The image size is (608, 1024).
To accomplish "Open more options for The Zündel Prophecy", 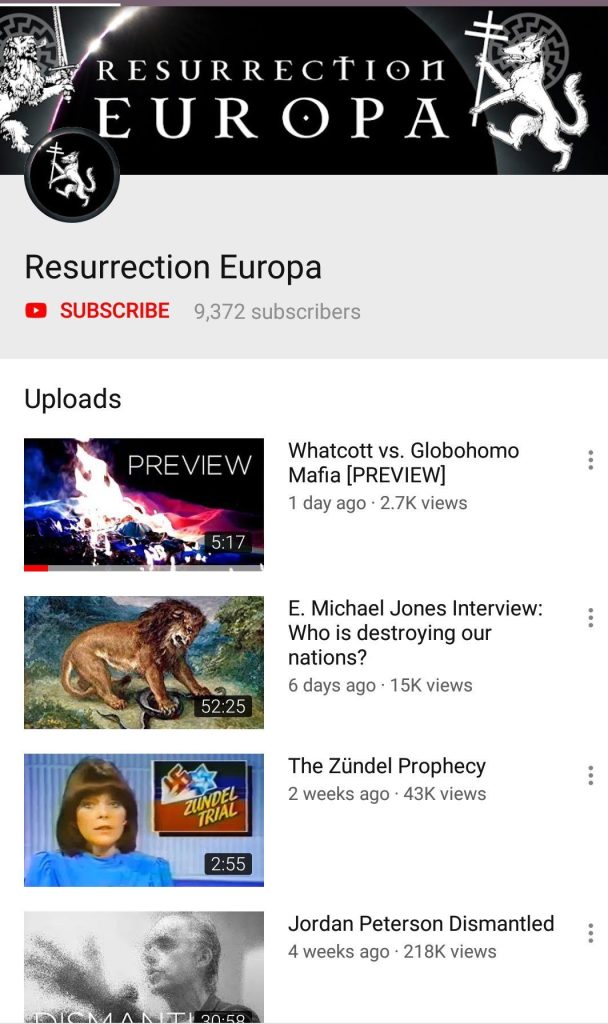I will click(x=590, y=776).
